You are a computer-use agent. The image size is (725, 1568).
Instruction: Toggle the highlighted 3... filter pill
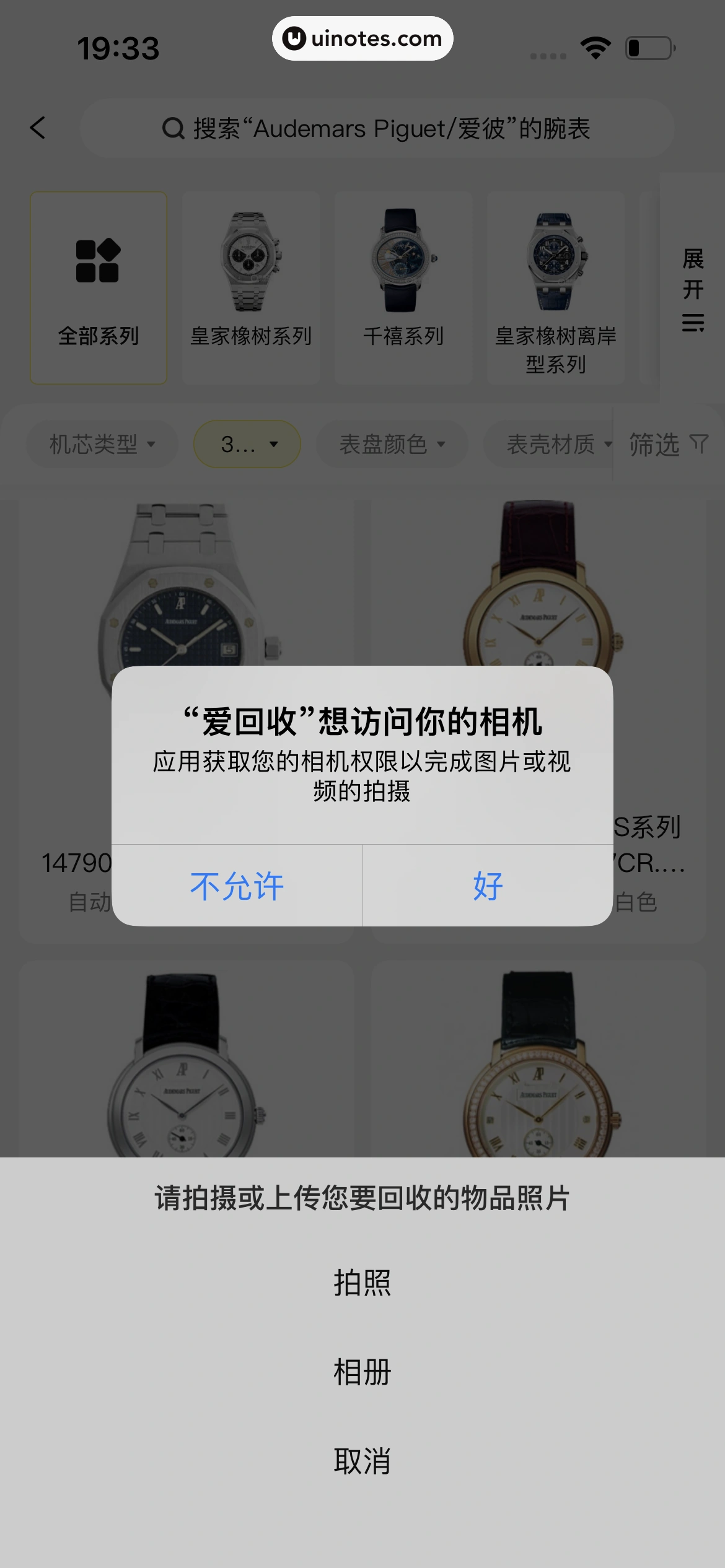tap(246, 443)
